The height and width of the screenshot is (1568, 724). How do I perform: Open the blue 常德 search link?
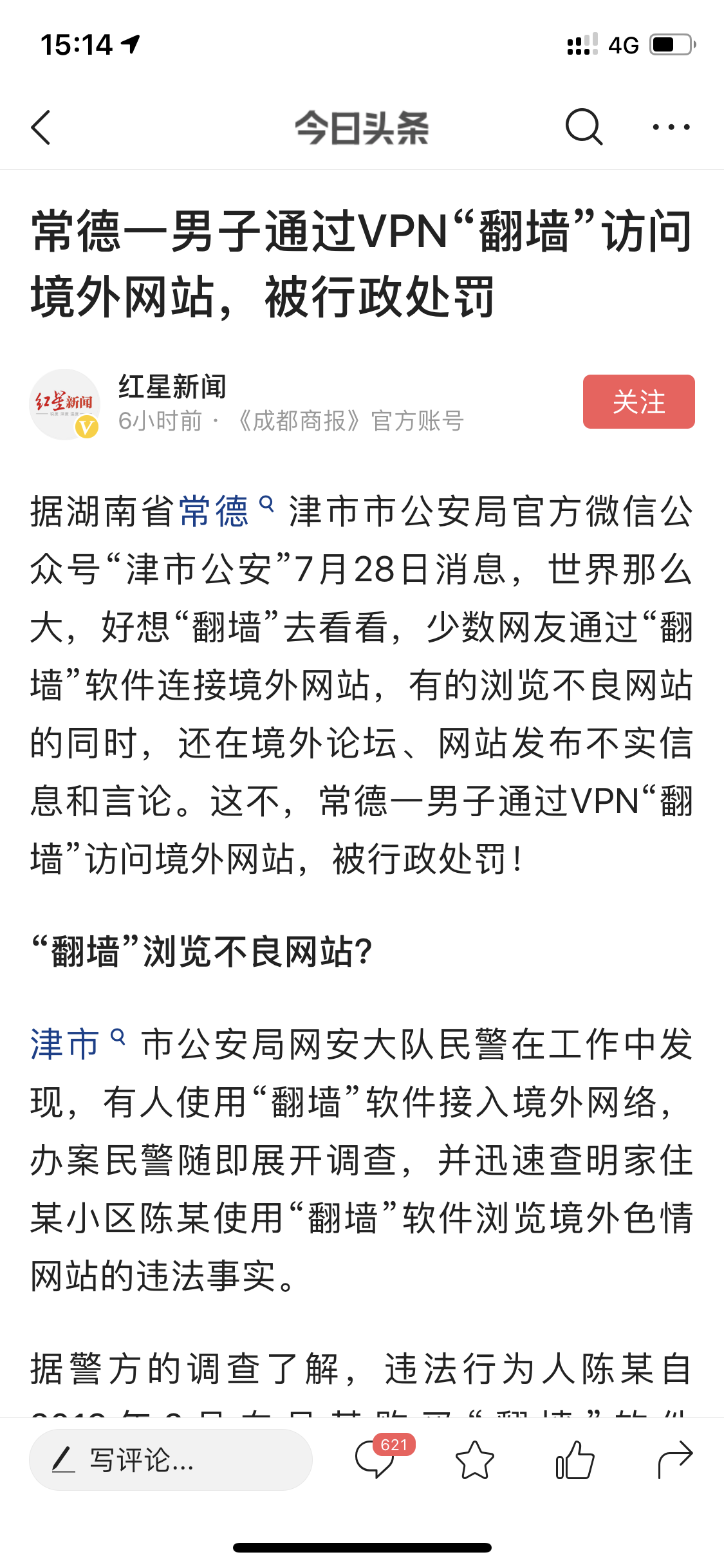216,512
